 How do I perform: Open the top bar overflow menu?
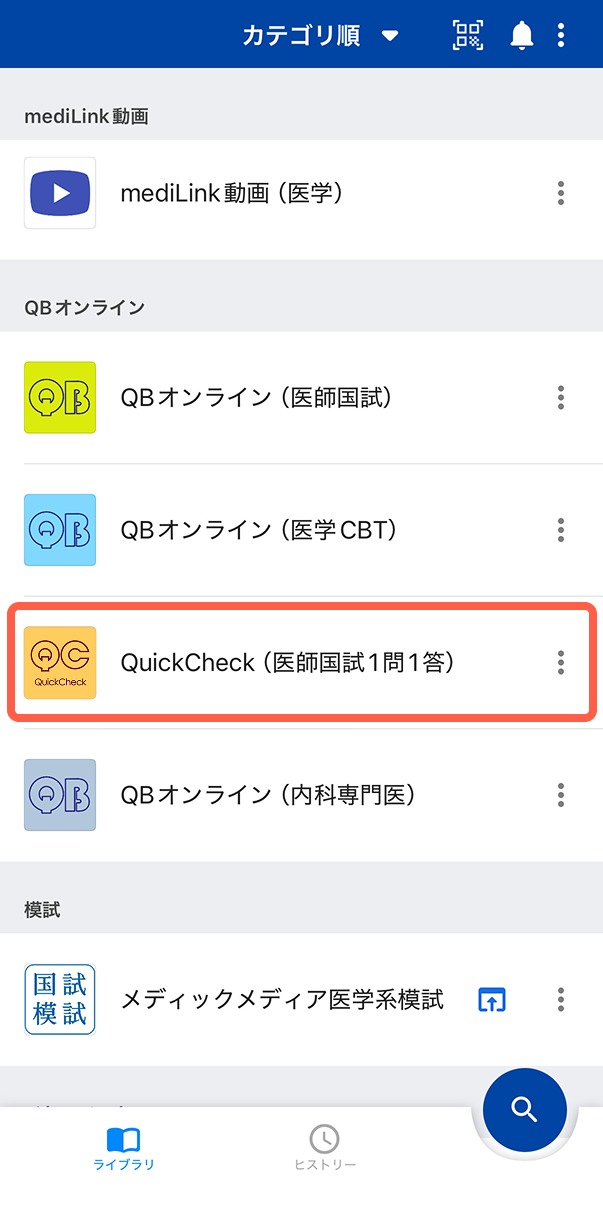click(x=561, y=36)
